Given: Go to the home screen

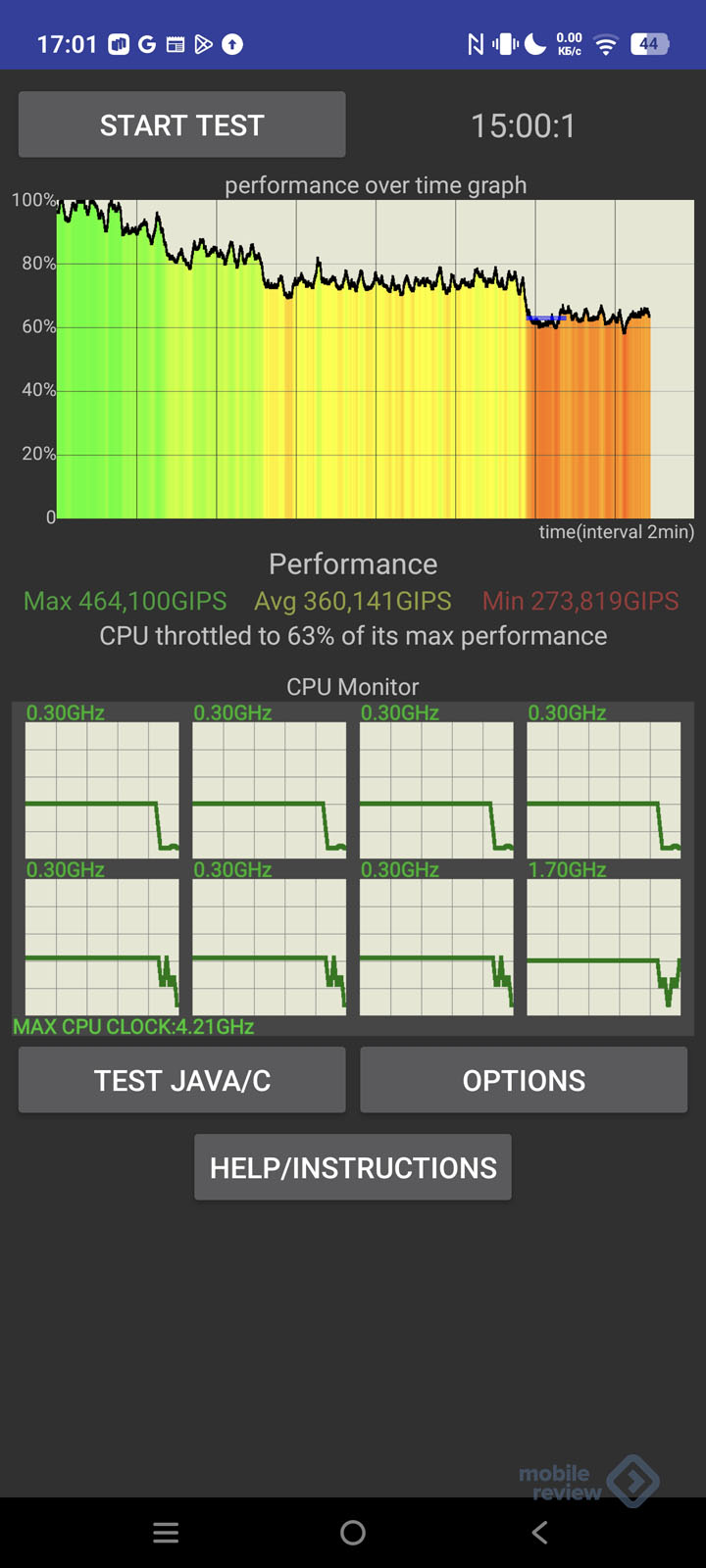Looking at the screenshot, I should [x=353, y=1533].
